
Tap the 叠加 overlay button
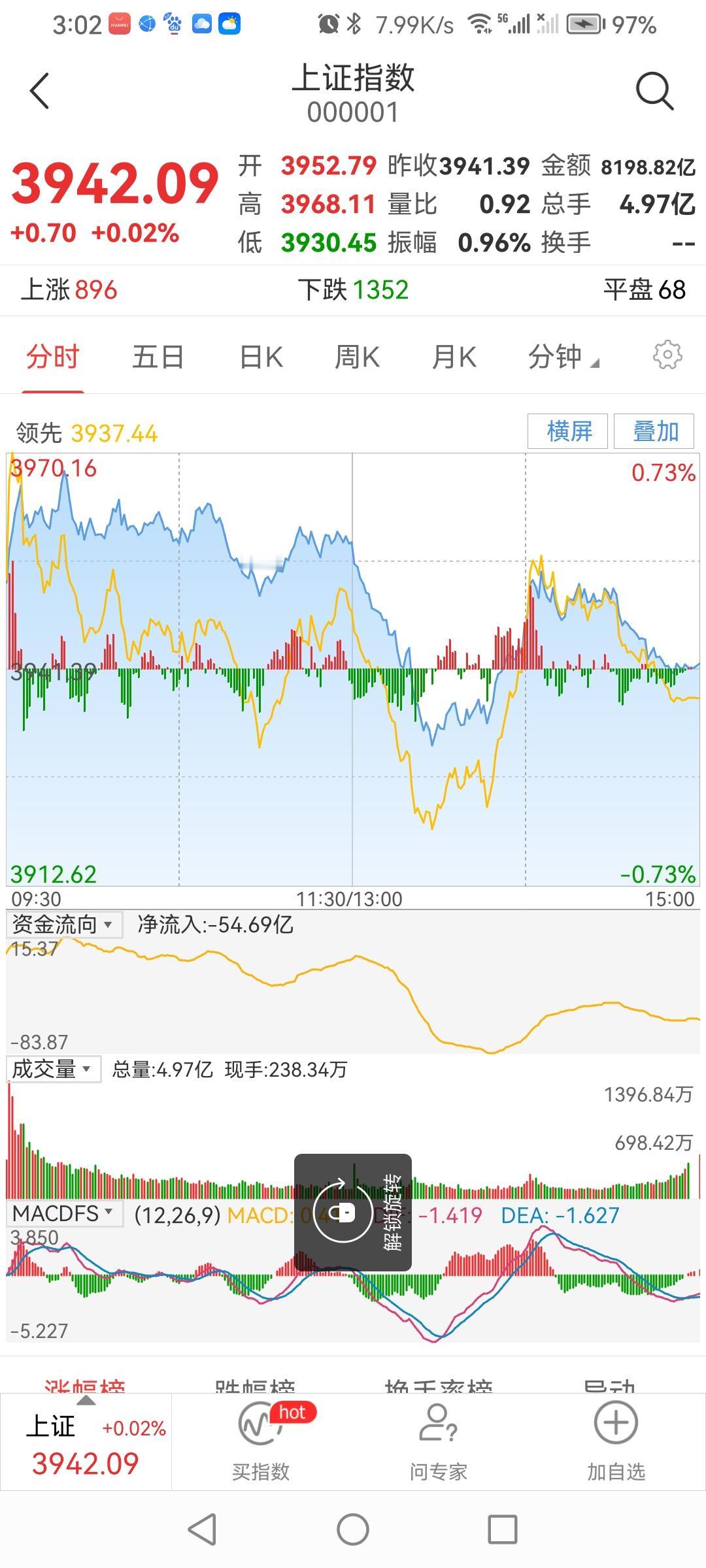654,431
